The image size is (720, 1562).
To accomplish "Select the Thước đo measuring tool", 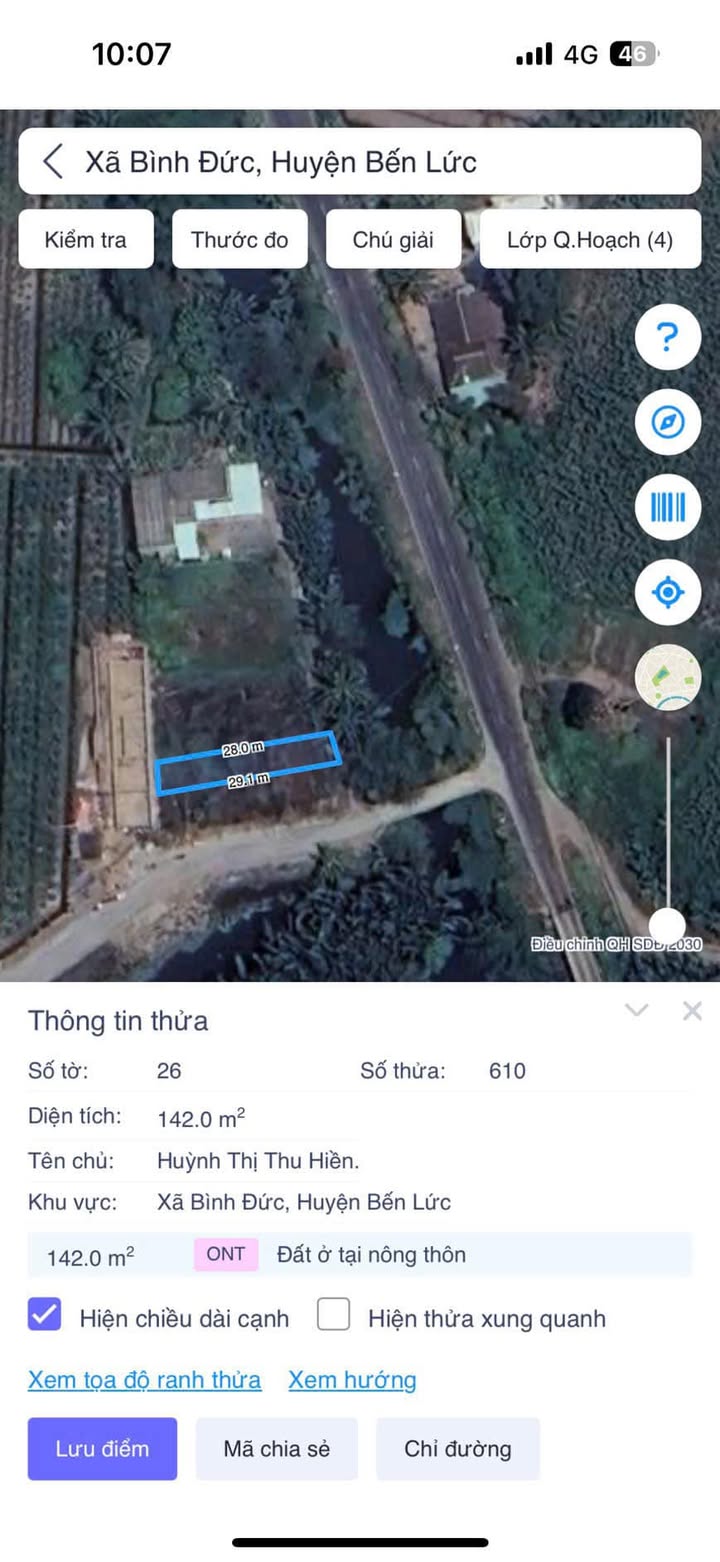I will [x=240, y=240].
